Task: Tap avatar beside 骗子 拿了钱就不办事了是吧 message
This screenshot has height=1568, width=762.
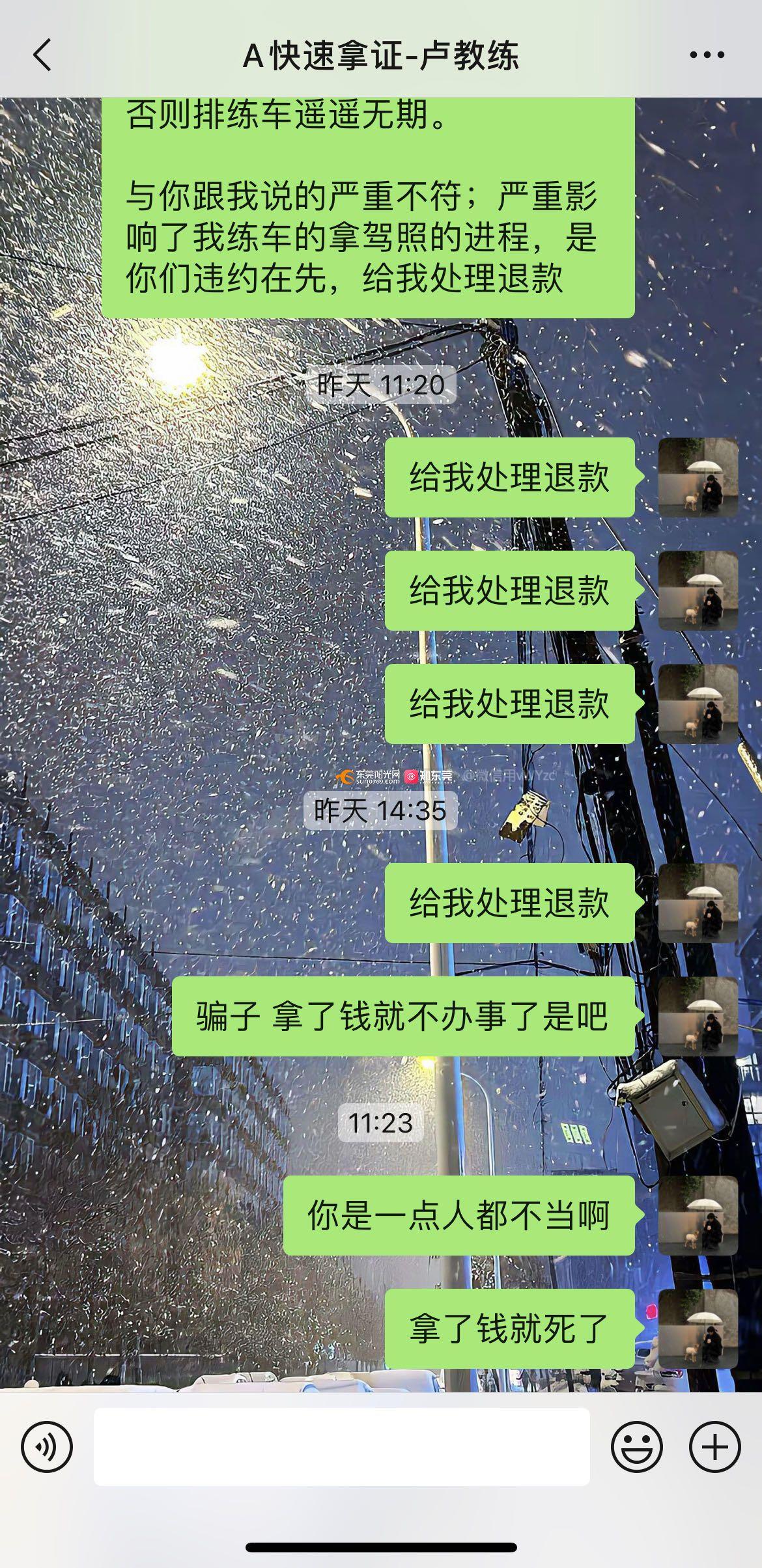Action: (x=698, y=1016)
